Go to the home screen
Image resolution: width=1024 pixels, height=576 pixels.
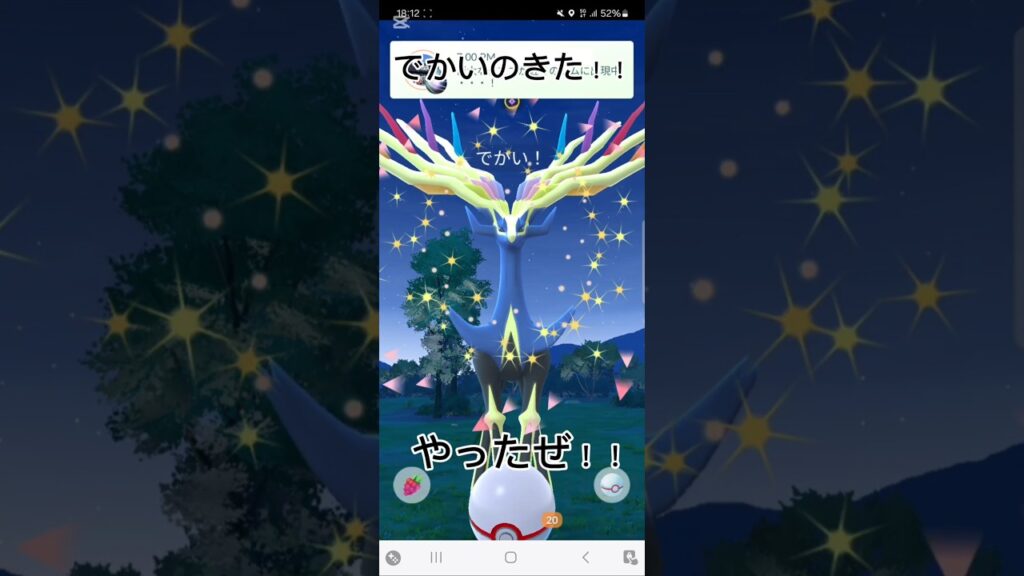point(511,557)
